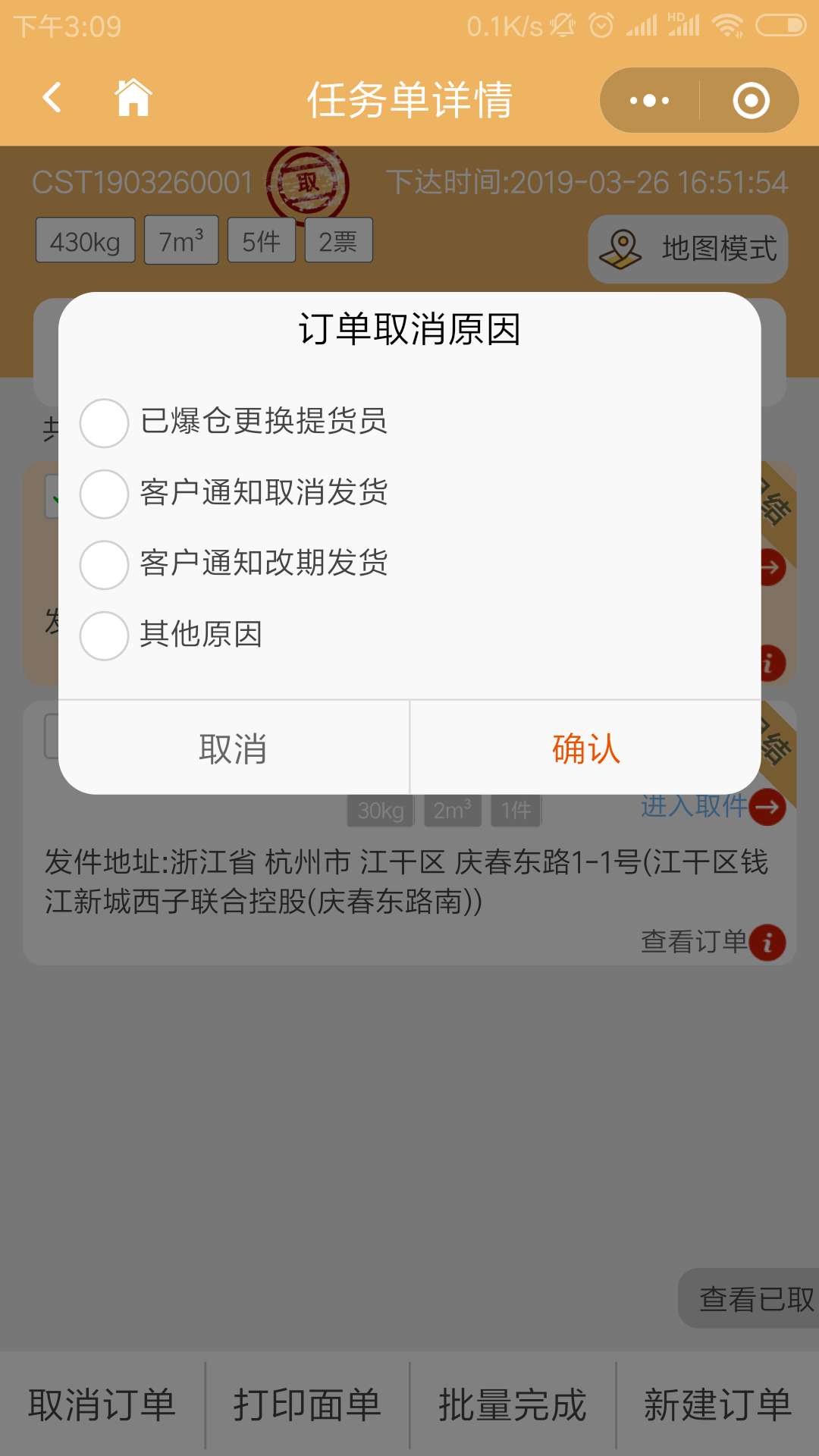
Task: Open the home icon in header
Action: pos(133,98)
